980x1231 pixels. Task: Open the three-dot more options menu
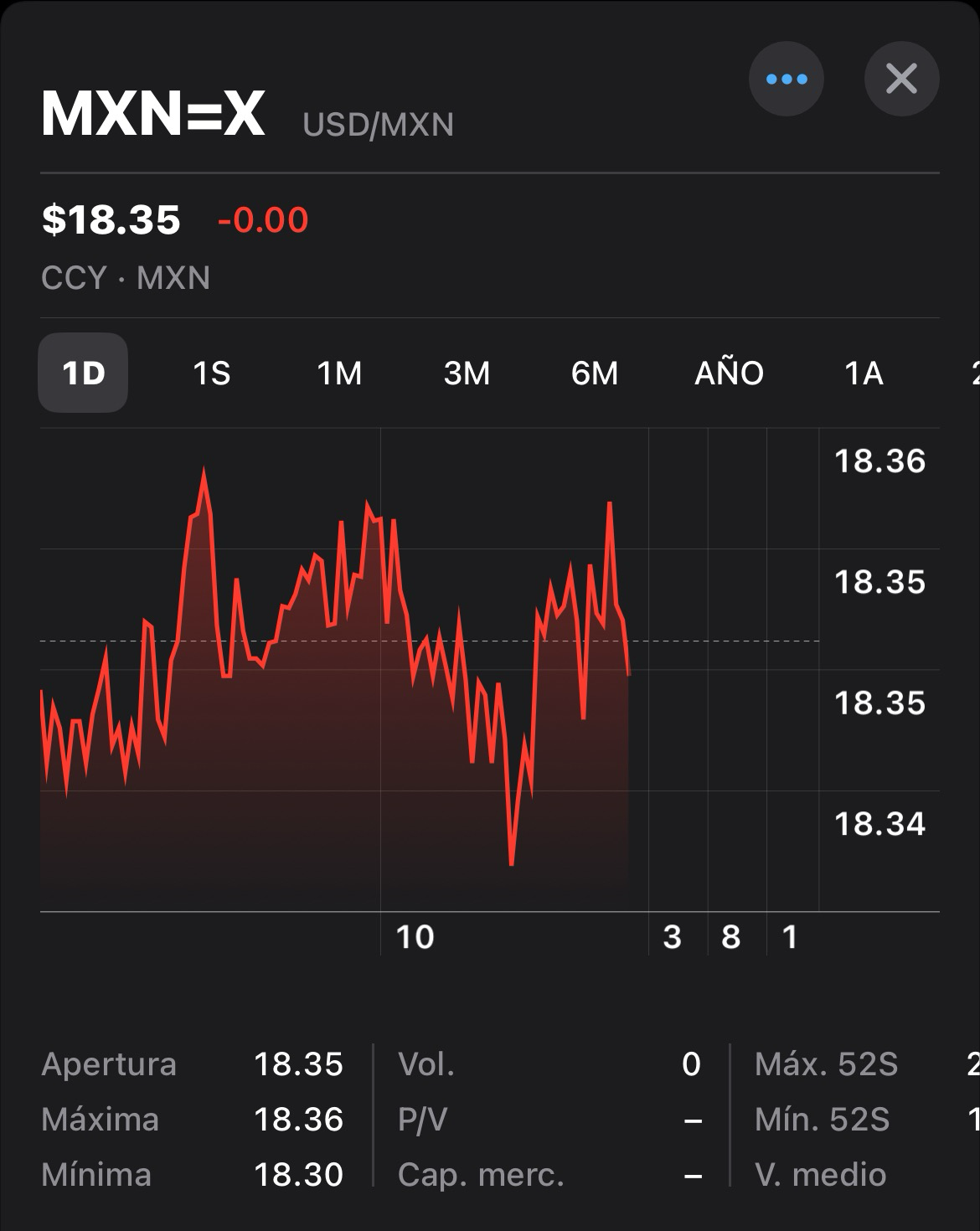coord(786,80)
